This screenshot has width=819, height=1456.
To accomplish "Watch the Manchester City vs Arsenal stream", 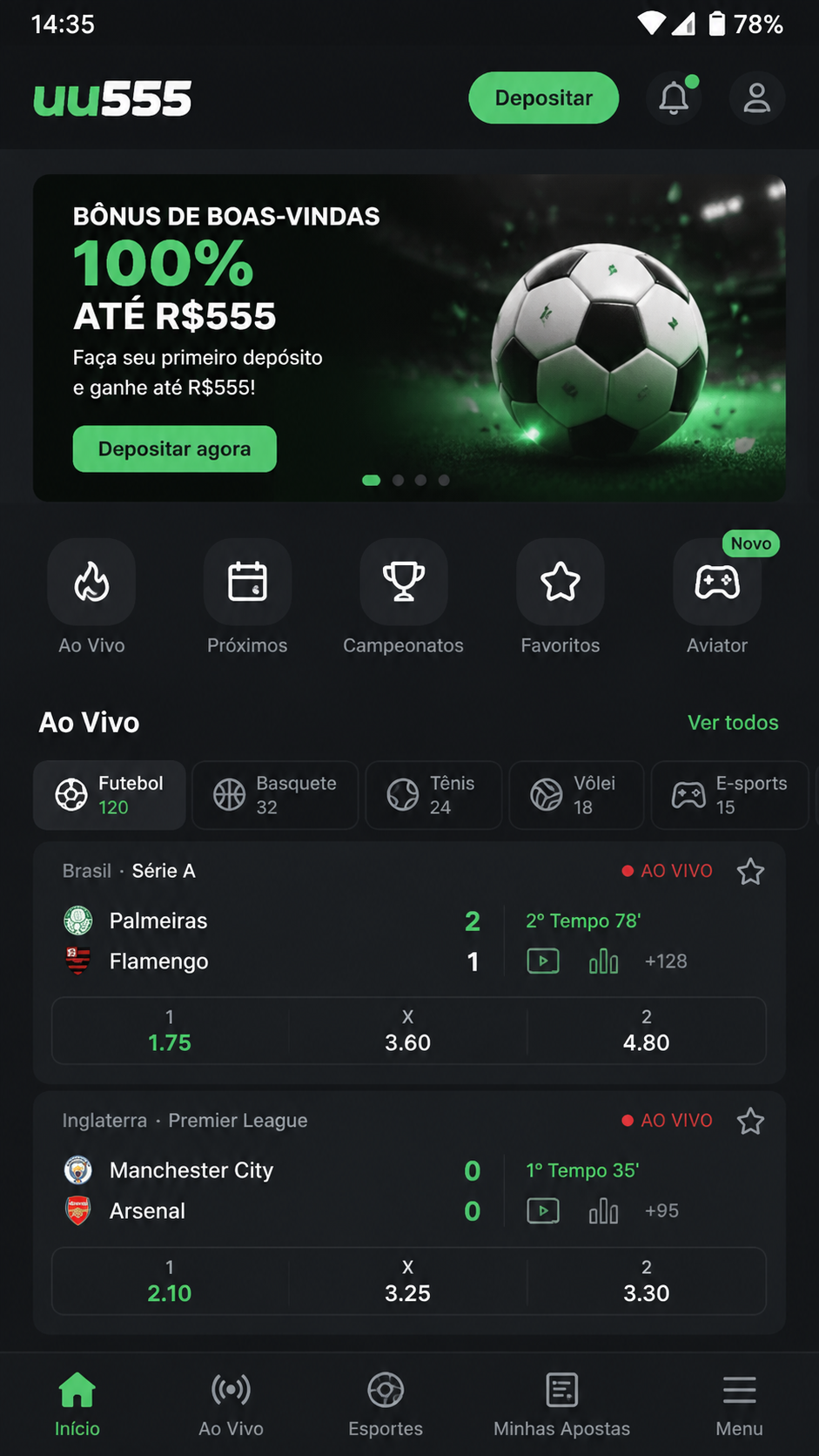I will coord(543,1210).
